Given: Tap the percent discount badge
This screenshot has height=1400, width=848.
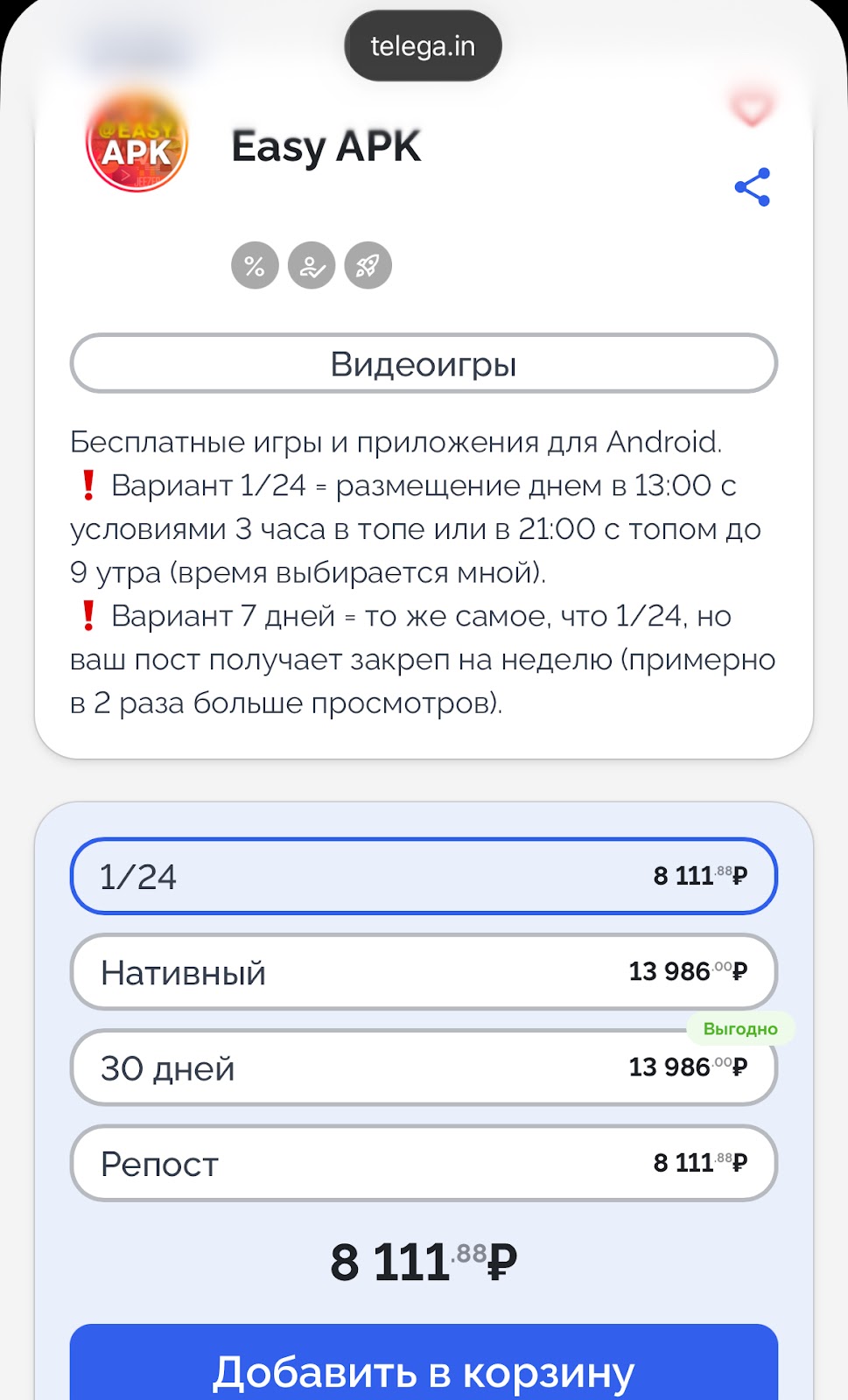Looking at the screenshot, I should (255, 266).
